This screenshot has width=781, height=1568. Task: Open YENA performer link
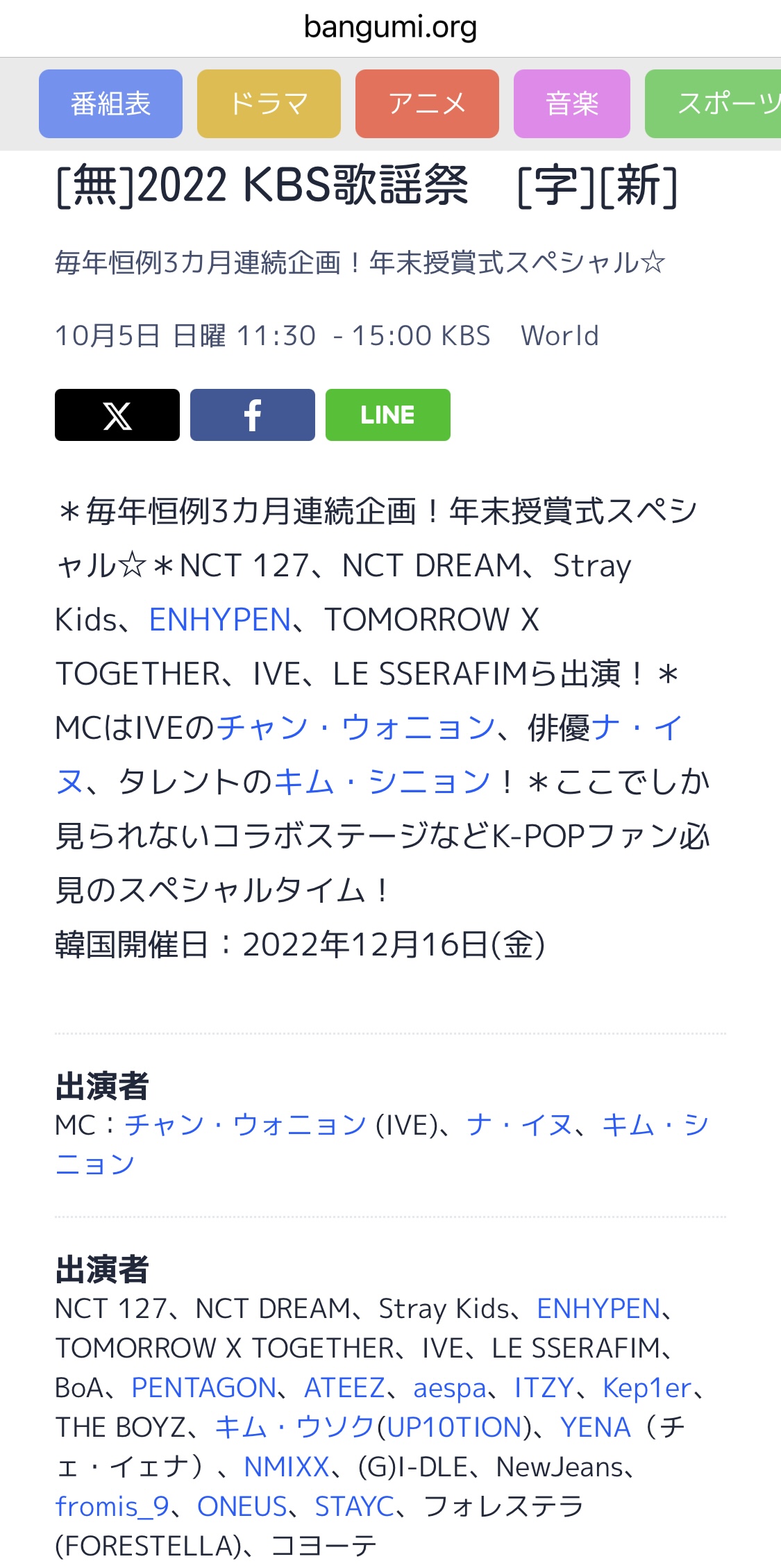595,1427
